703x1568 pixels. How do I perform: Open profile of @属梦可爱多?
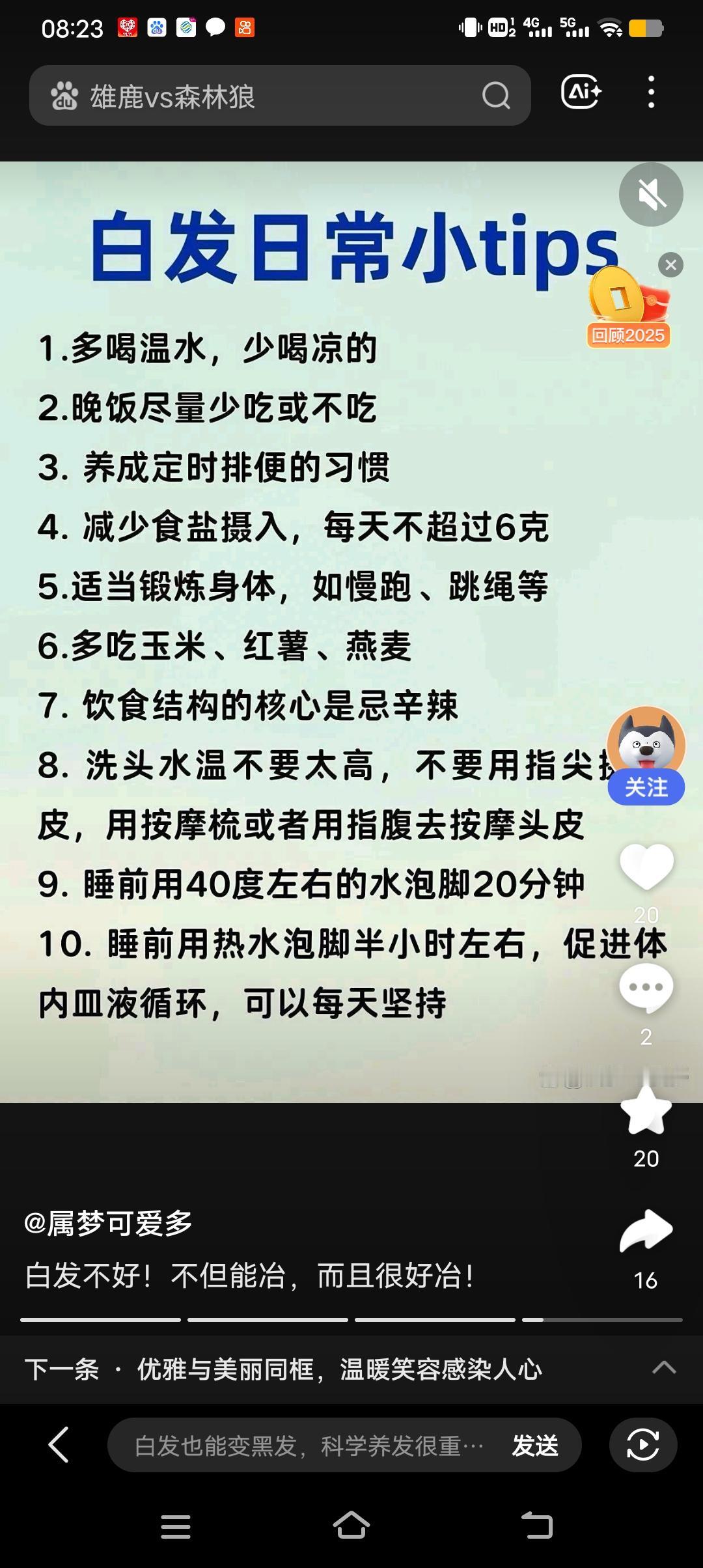click(108, 1223)
